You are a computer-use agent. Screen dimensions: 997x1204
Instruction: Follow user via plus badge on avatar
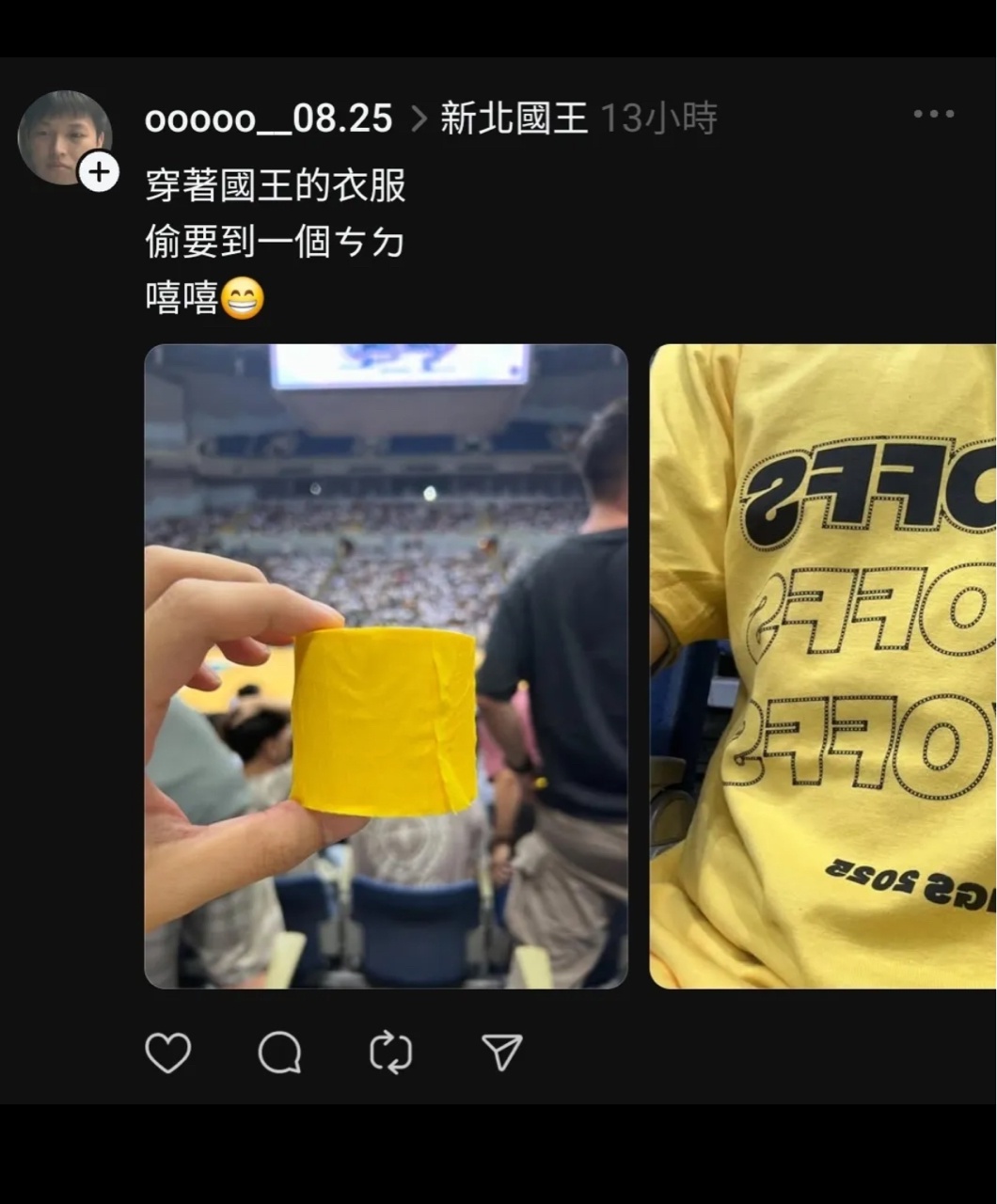tap(99, 172)
